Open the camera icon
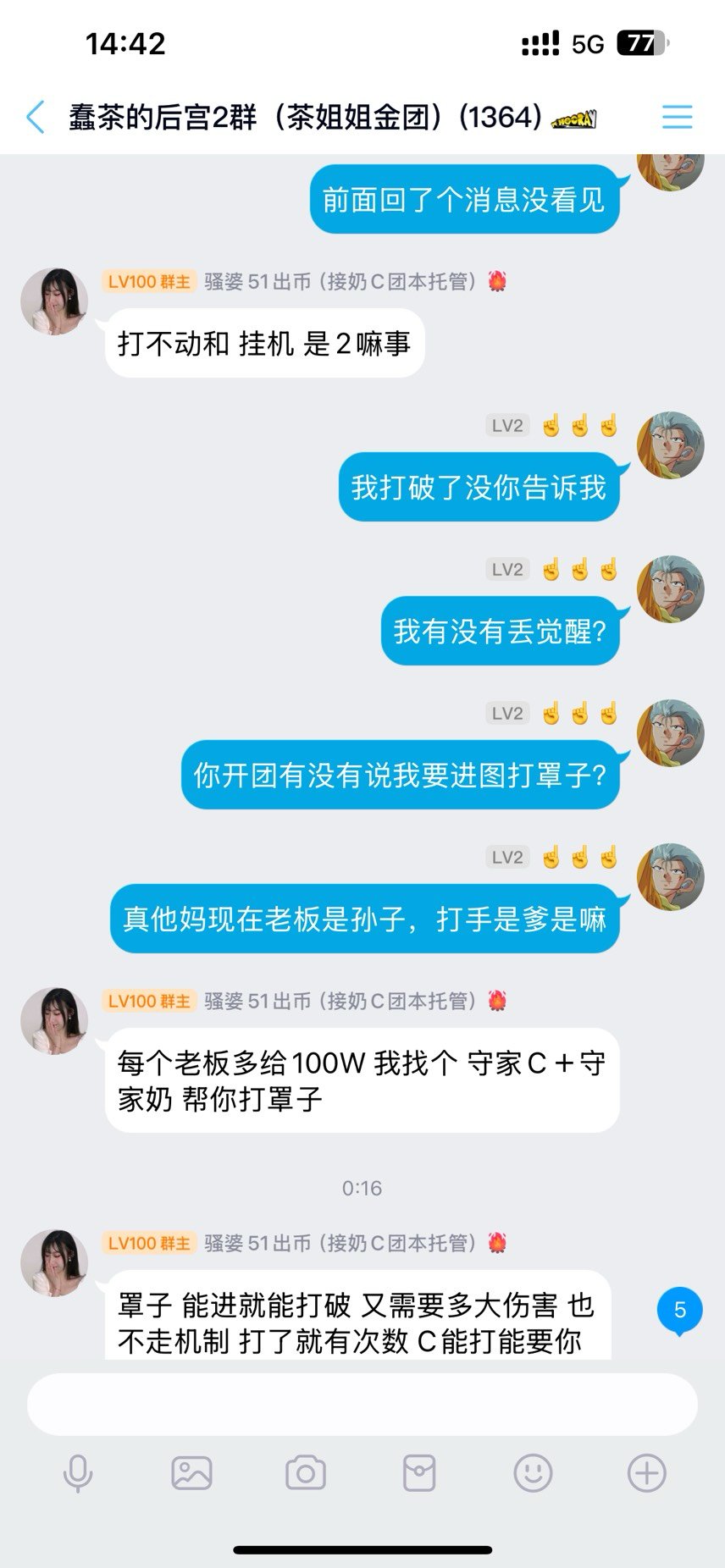Screen dimensions: 725x1568 click(x=306, y=1473)
